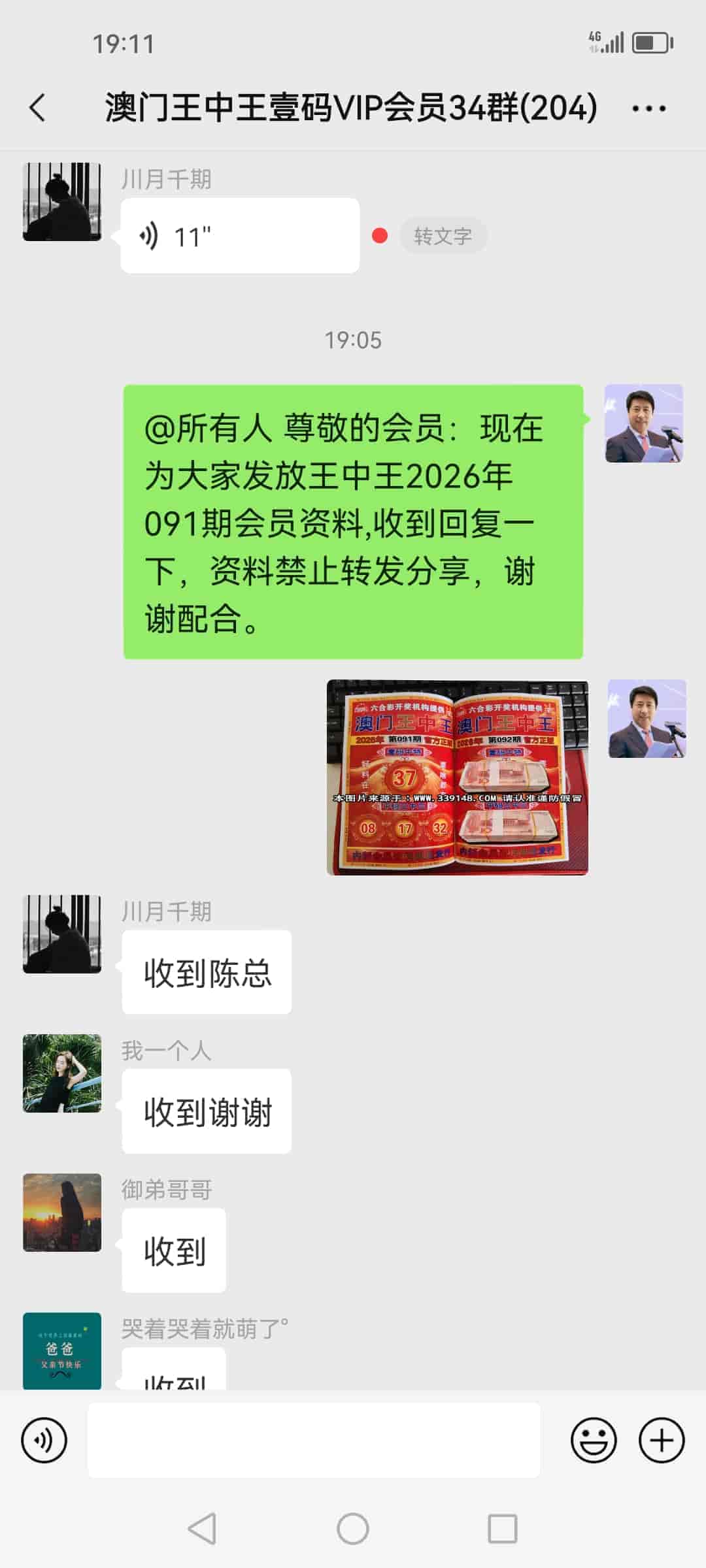The width and height of the screenshot is (706, 1568).
Task: Open avatar of 御弟哥哥
Action: (x=62, y=1212)
